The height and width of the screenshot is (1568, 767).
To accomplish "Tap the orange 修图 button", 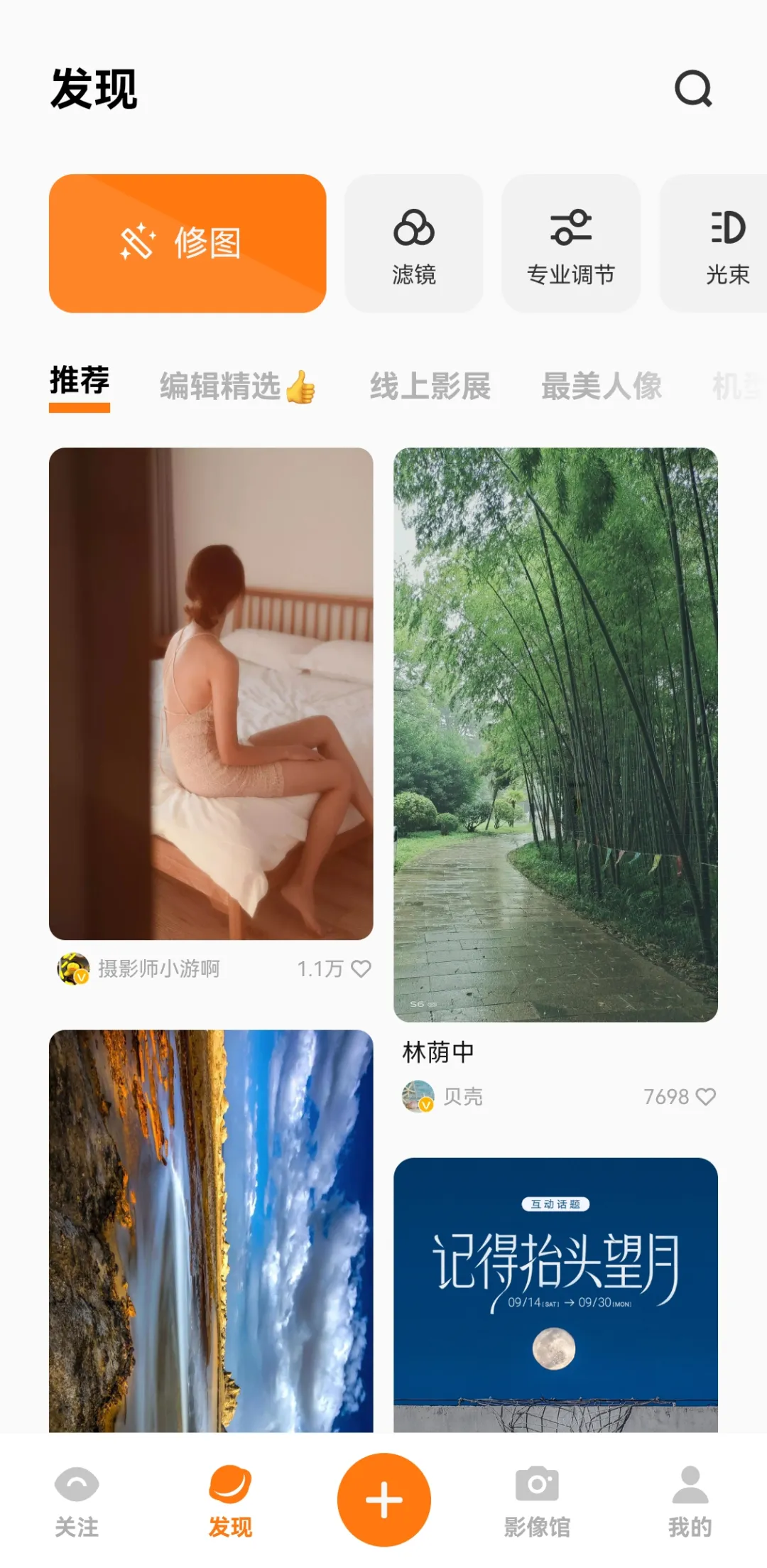I will [x=187, y=243].
